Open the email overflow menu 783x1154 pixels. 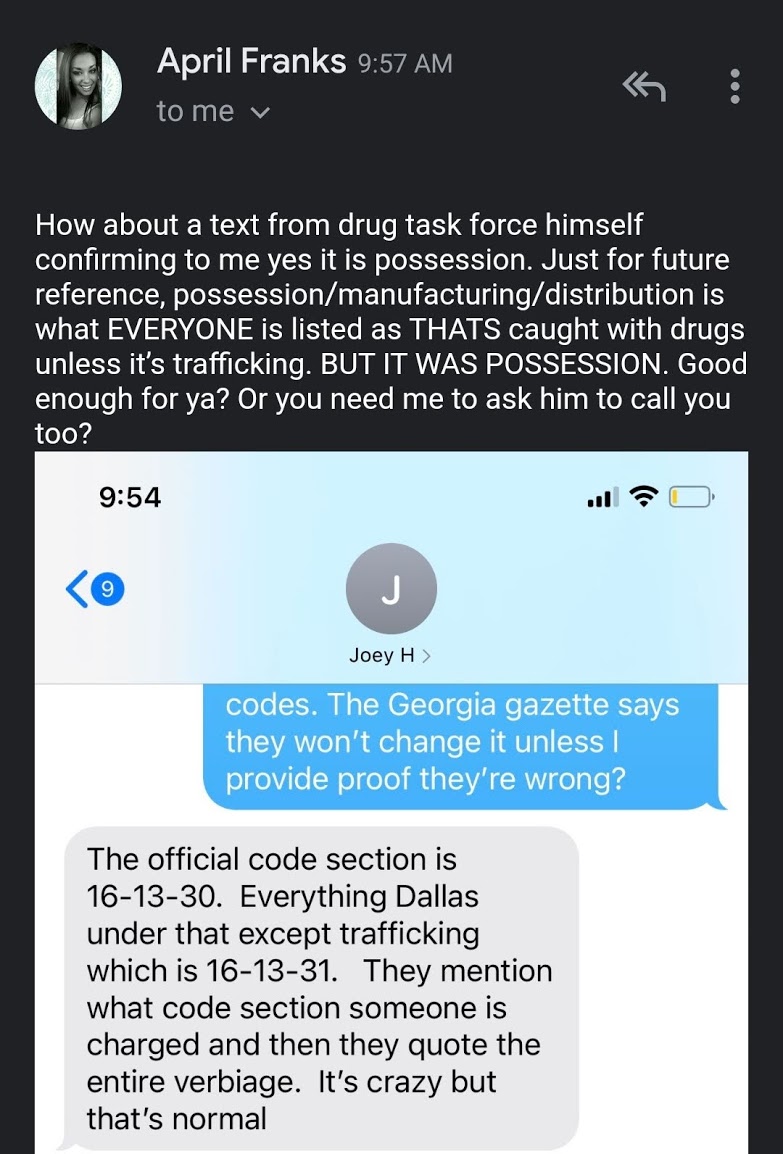(x=734, y=87)
